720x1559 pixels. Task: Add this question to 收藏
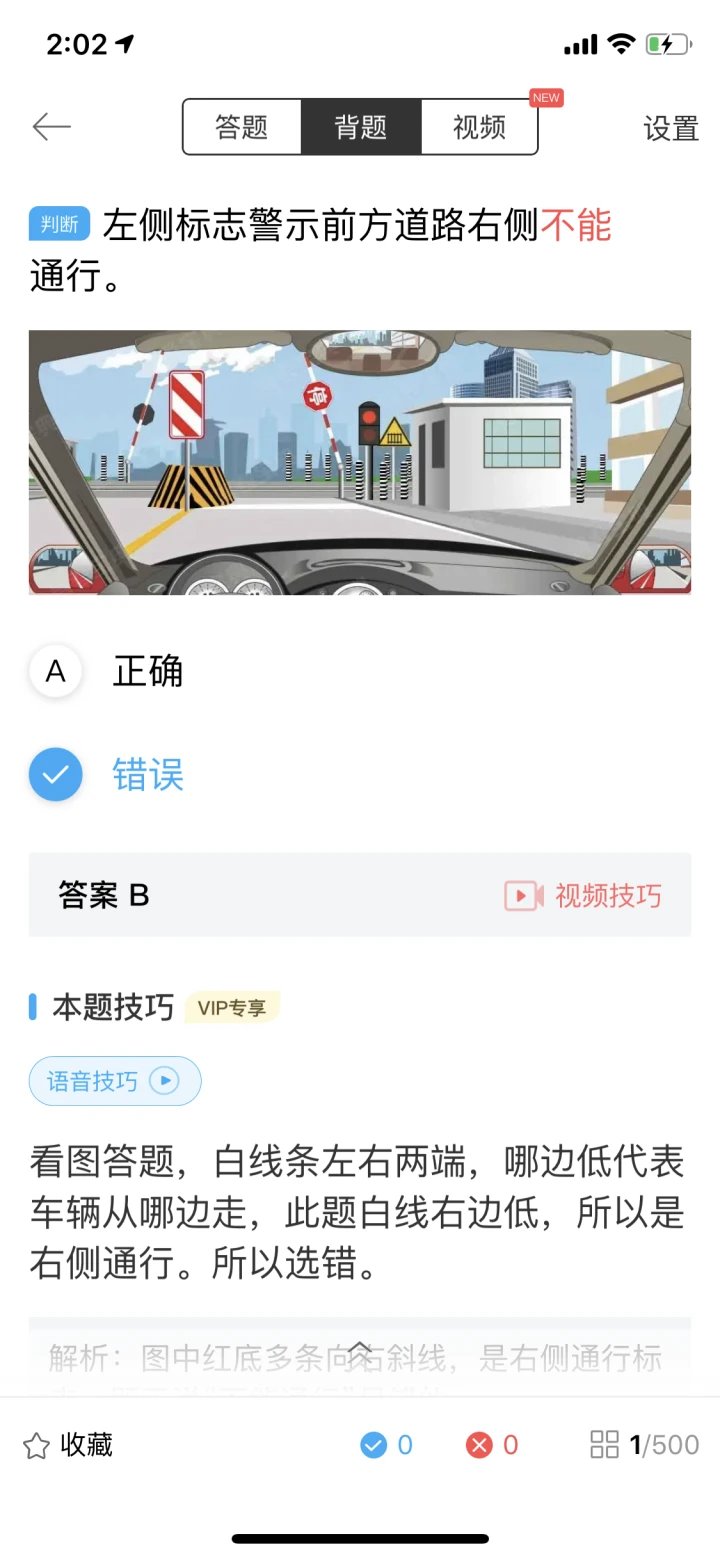click(x=68, y=1445)
